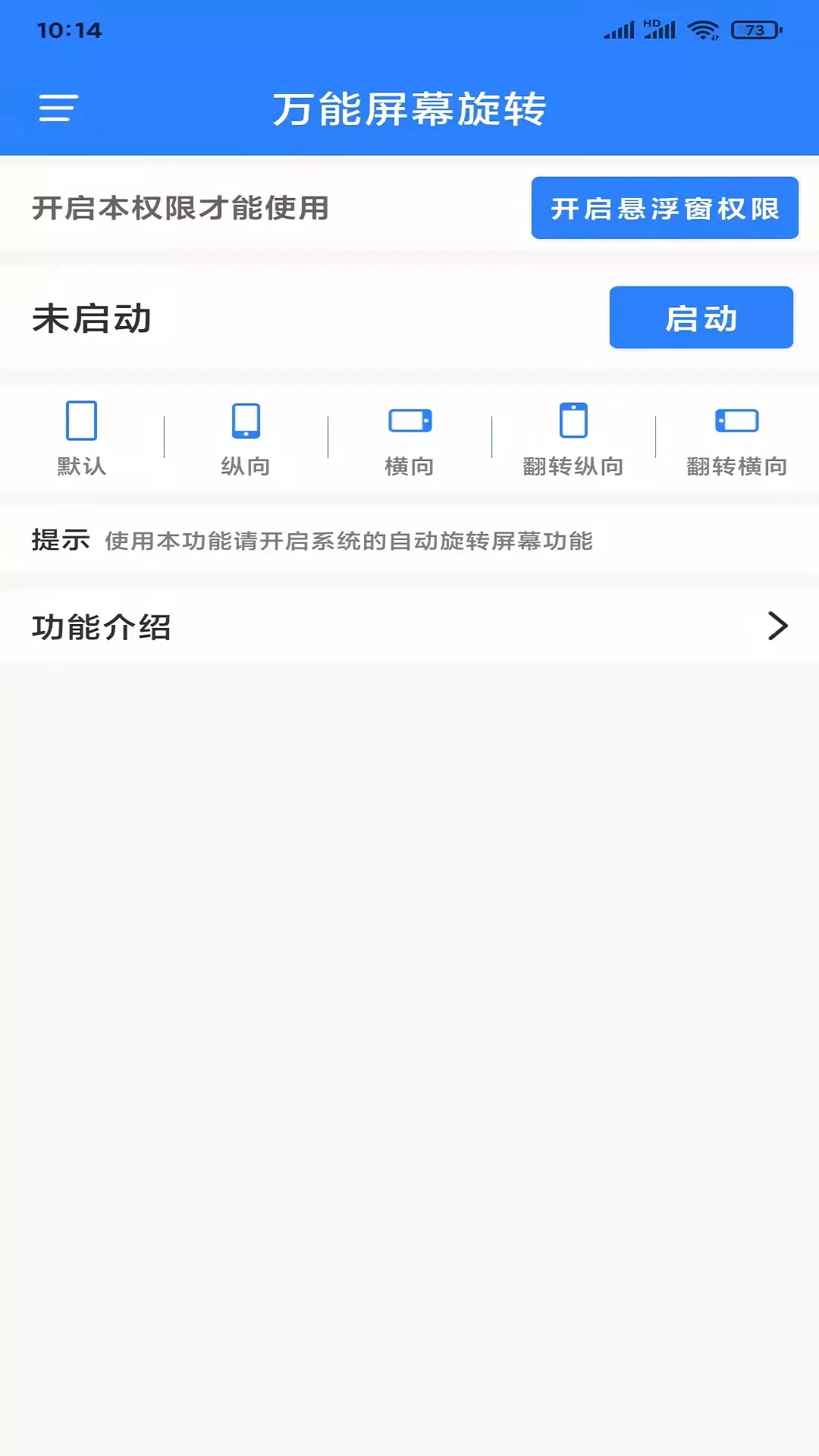The height and width of the screenshot is (1456, 819).
Task: Tap 开启悬浮窗权限 button
Action: click(x=665, y=208)
